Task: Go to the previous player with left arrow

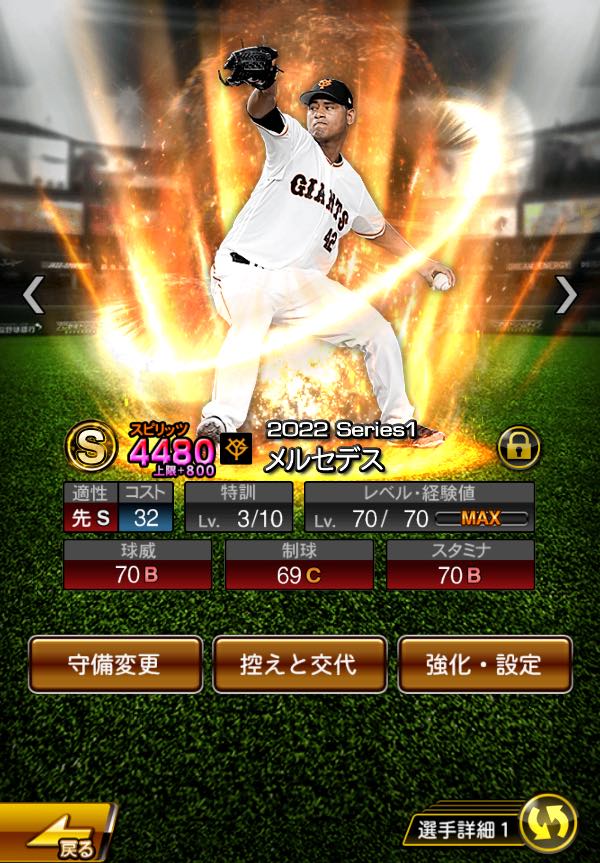Action: click(33, 294)
